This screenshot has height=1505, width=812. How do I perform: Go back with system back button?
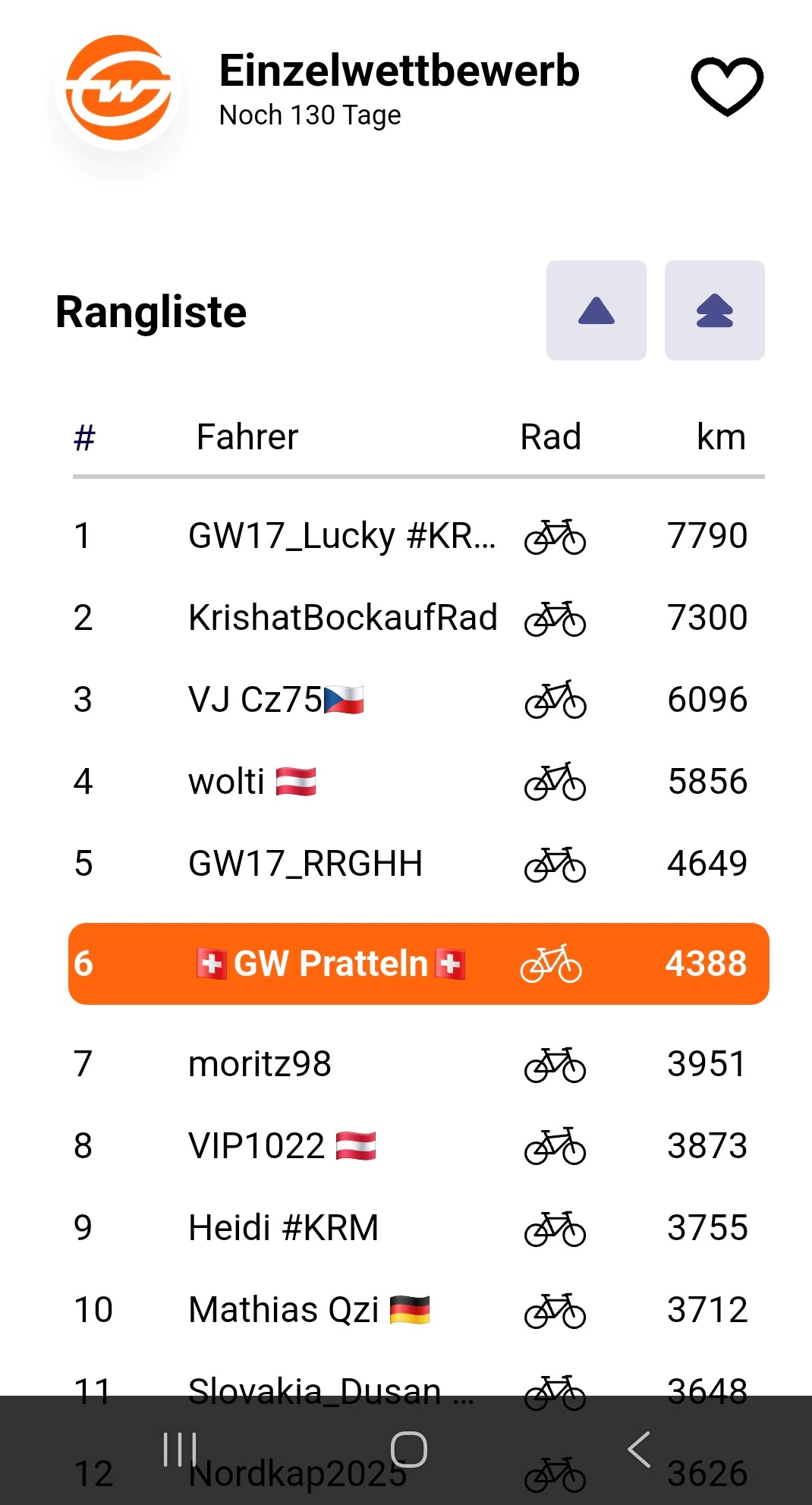(x=639, y=1450)
